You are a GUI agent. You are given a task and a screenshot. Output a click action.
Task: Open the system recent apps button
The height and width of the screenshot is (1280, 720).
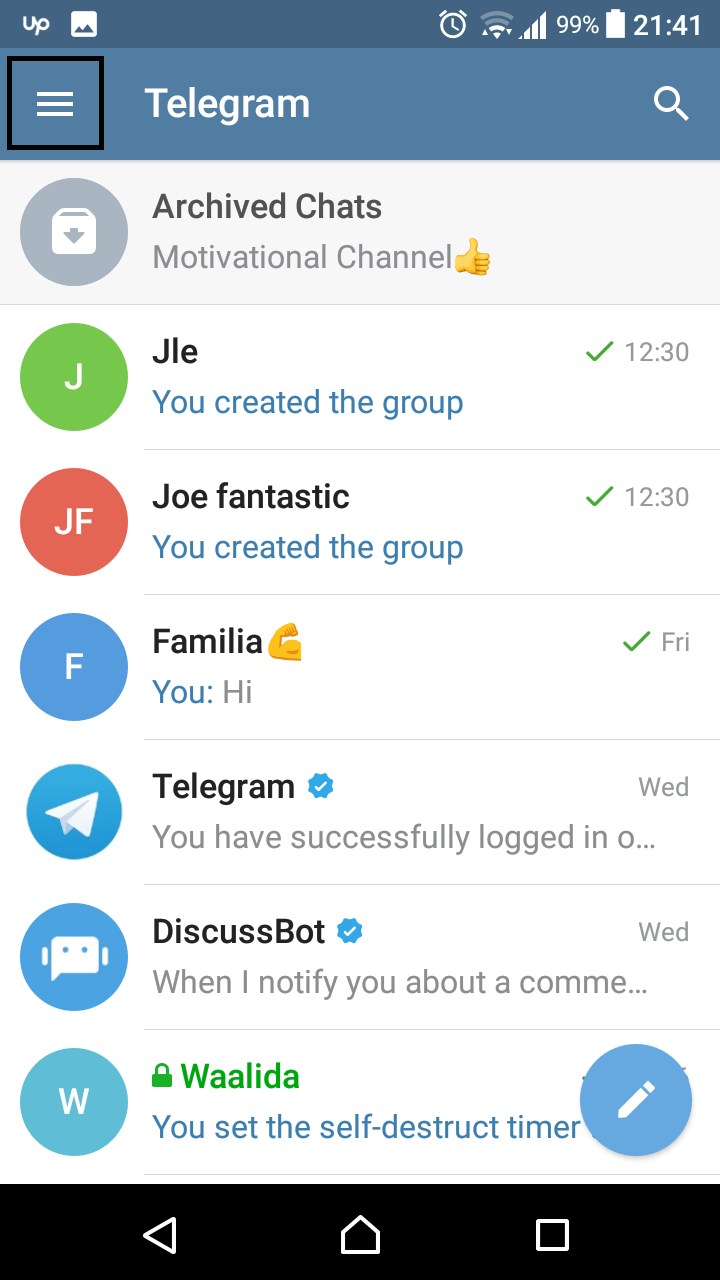point(552,1234)
